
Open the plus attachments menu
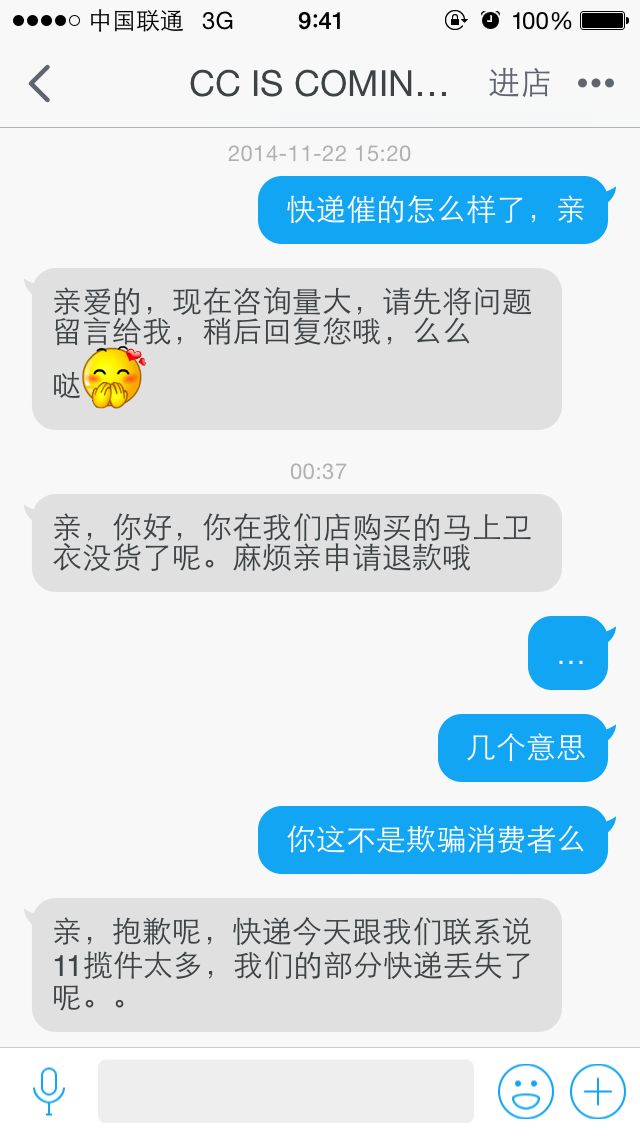coord(598,1091)
